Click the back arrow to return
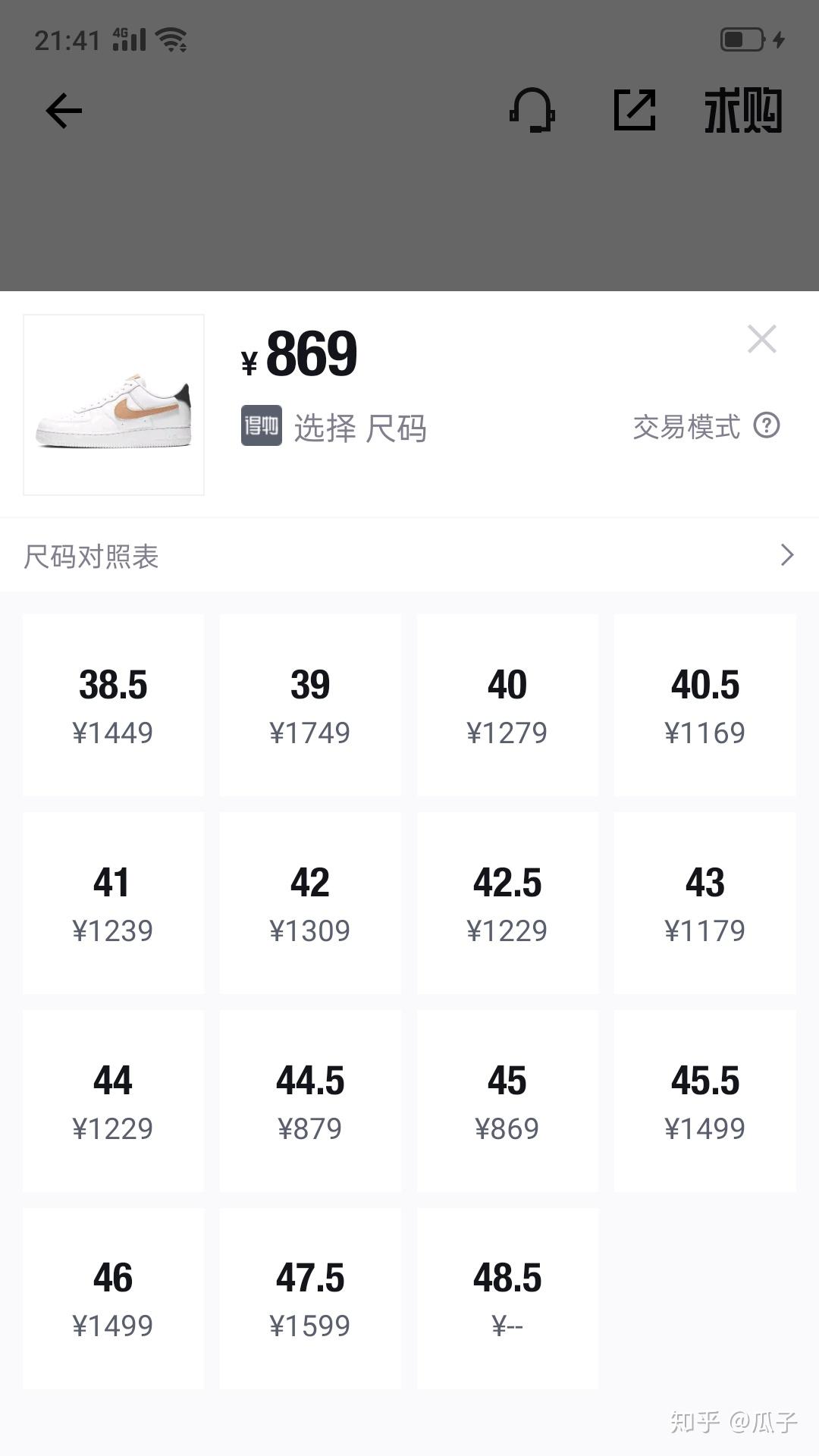 point(63,110)
